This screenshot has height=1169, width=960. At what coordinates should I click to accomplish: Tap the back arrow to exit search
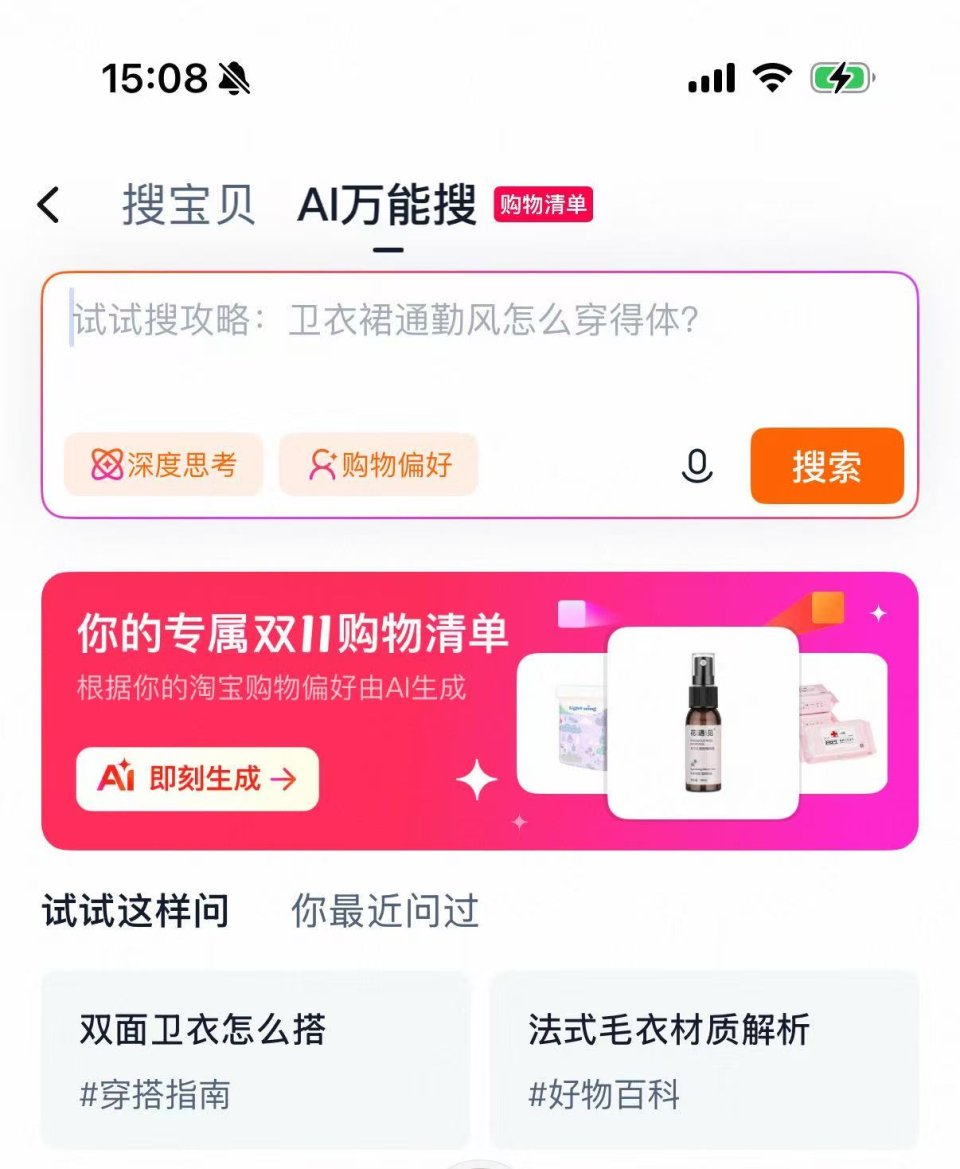click(47, 204)
